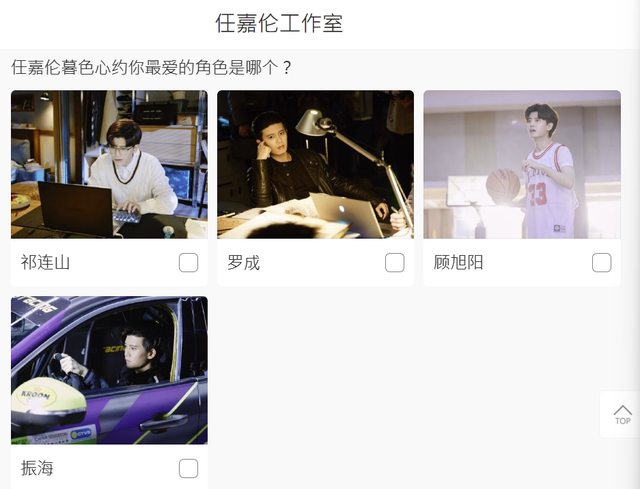View the 振海 race car photo

(109, 370)
